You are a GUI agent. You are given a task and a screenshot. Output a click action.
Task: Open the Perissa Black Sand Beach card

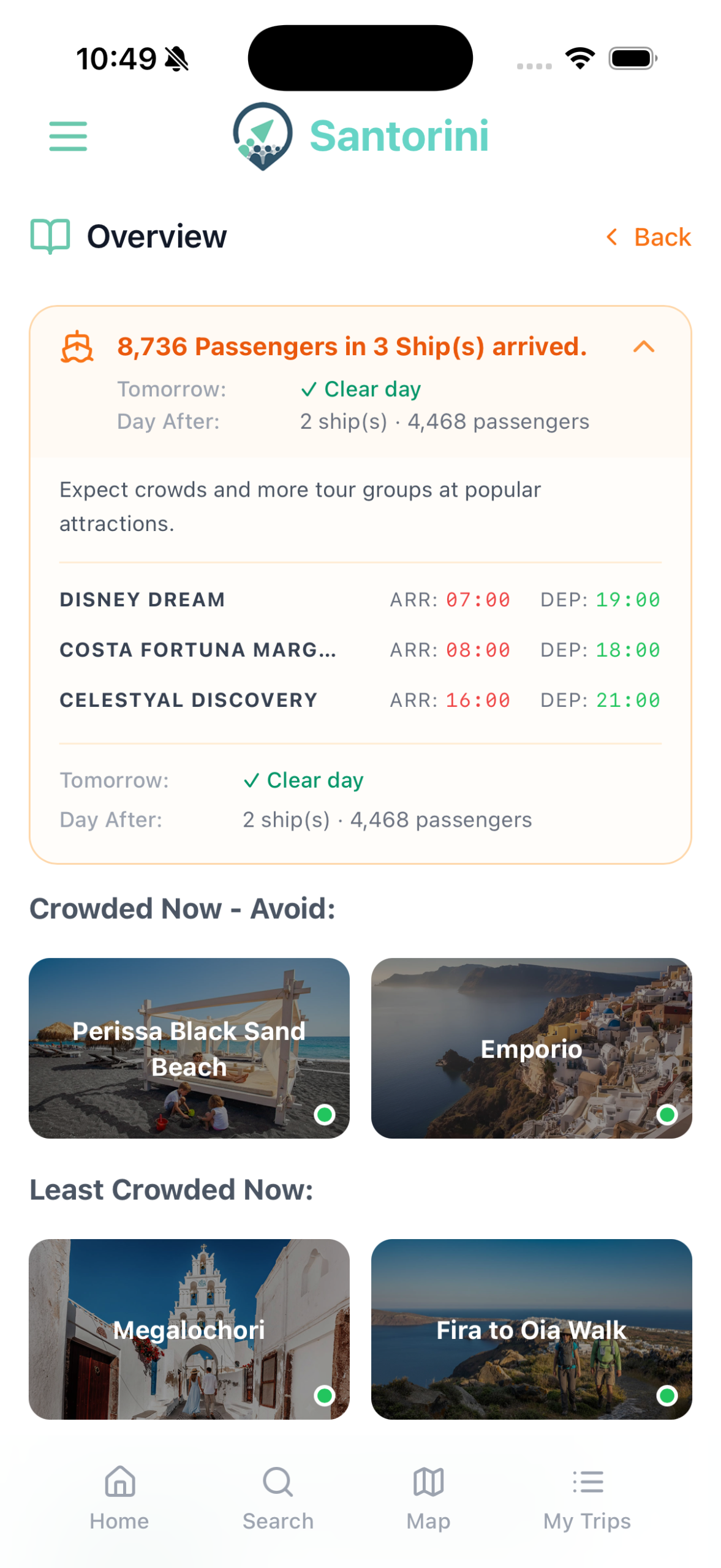(x=189, y=1048)
